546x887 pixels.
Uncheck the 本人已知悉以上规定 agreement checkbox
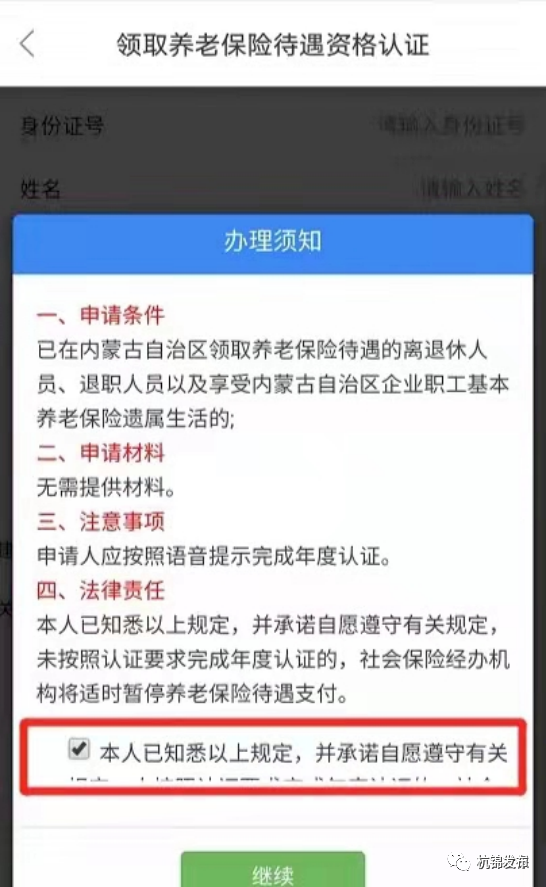(x=79, y=748)
